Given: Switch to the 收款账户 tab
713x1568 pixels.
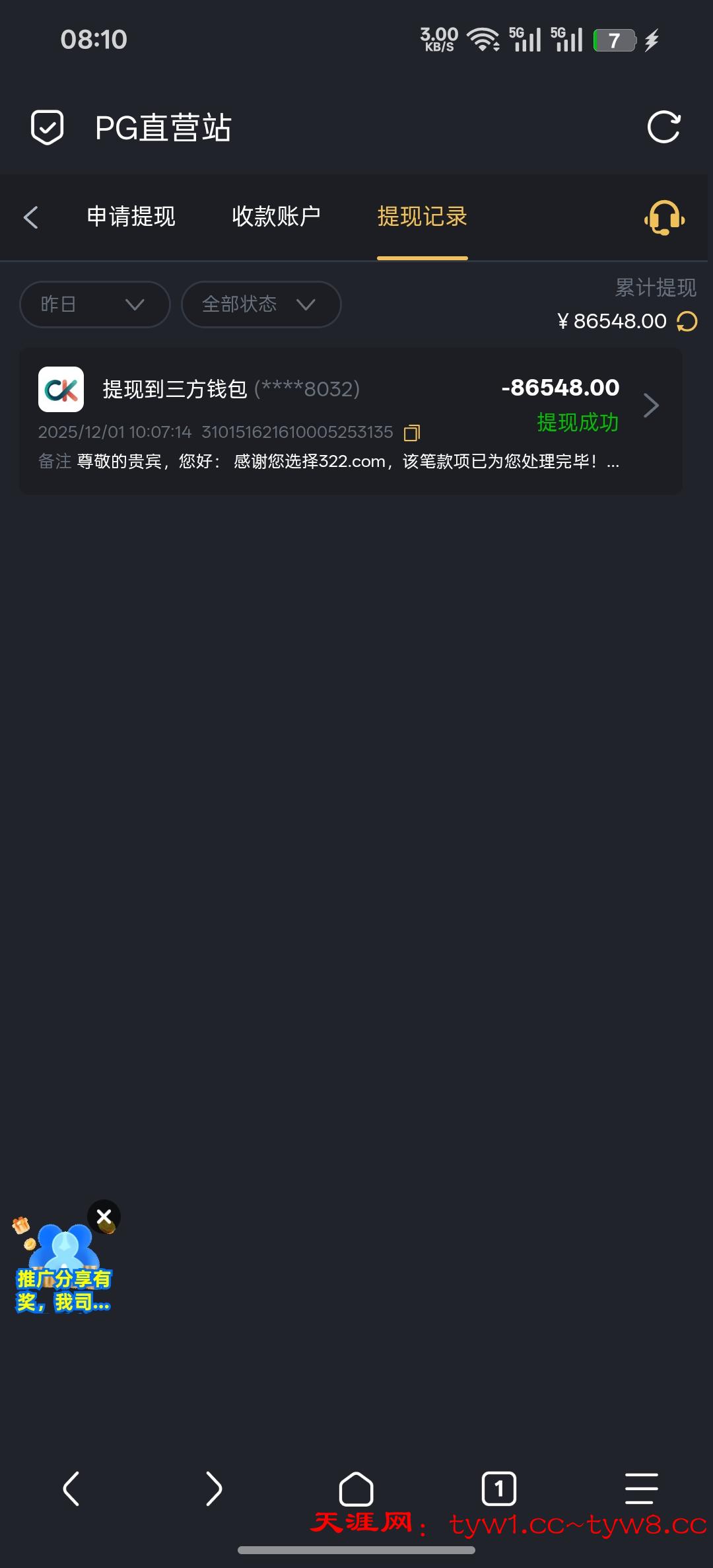Looking at the screenshot, I should click(276, 217).
